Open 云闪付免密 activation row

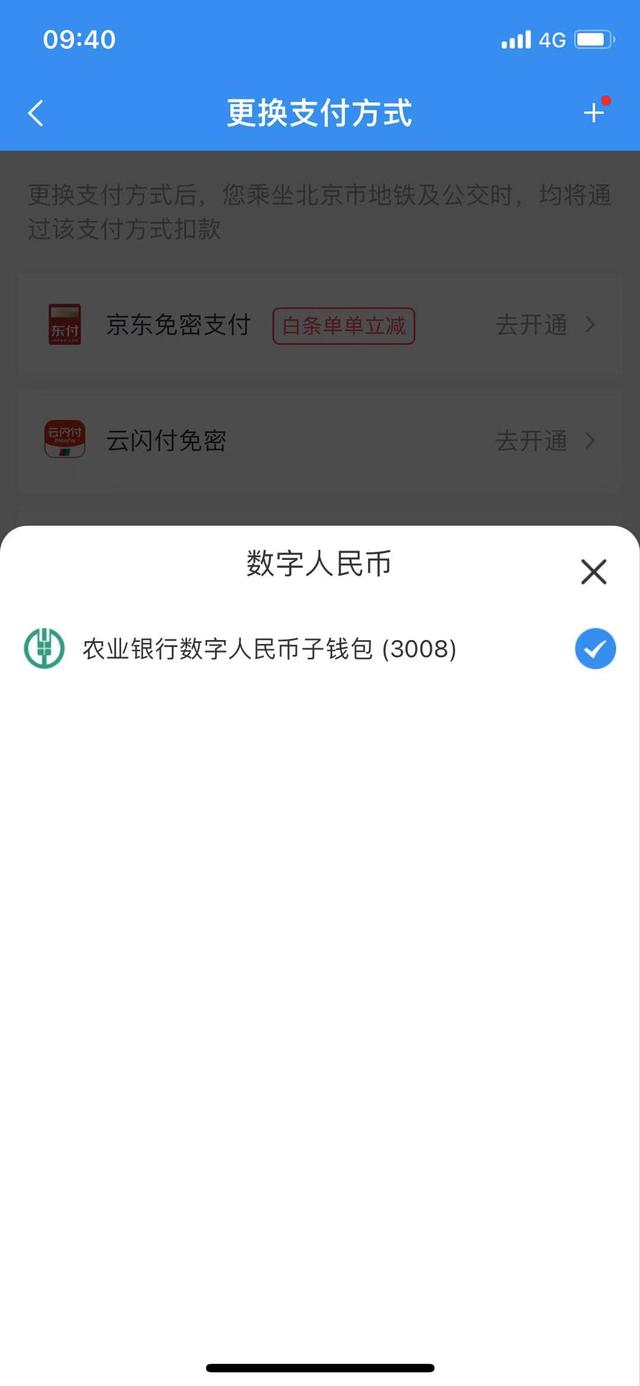point(320,441)
